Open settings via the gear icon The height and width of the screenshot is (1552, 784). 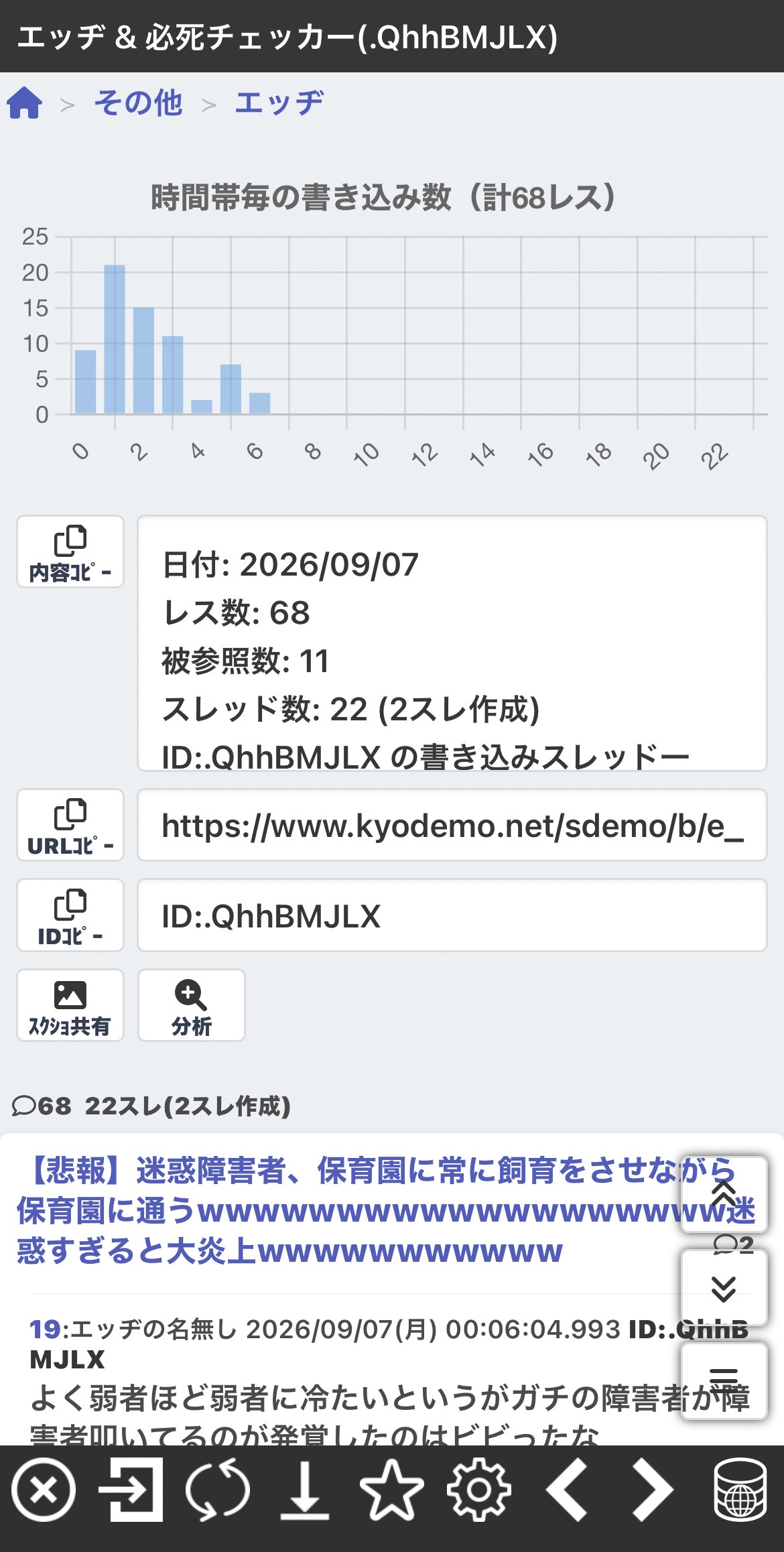click(x=479, y=1490)
